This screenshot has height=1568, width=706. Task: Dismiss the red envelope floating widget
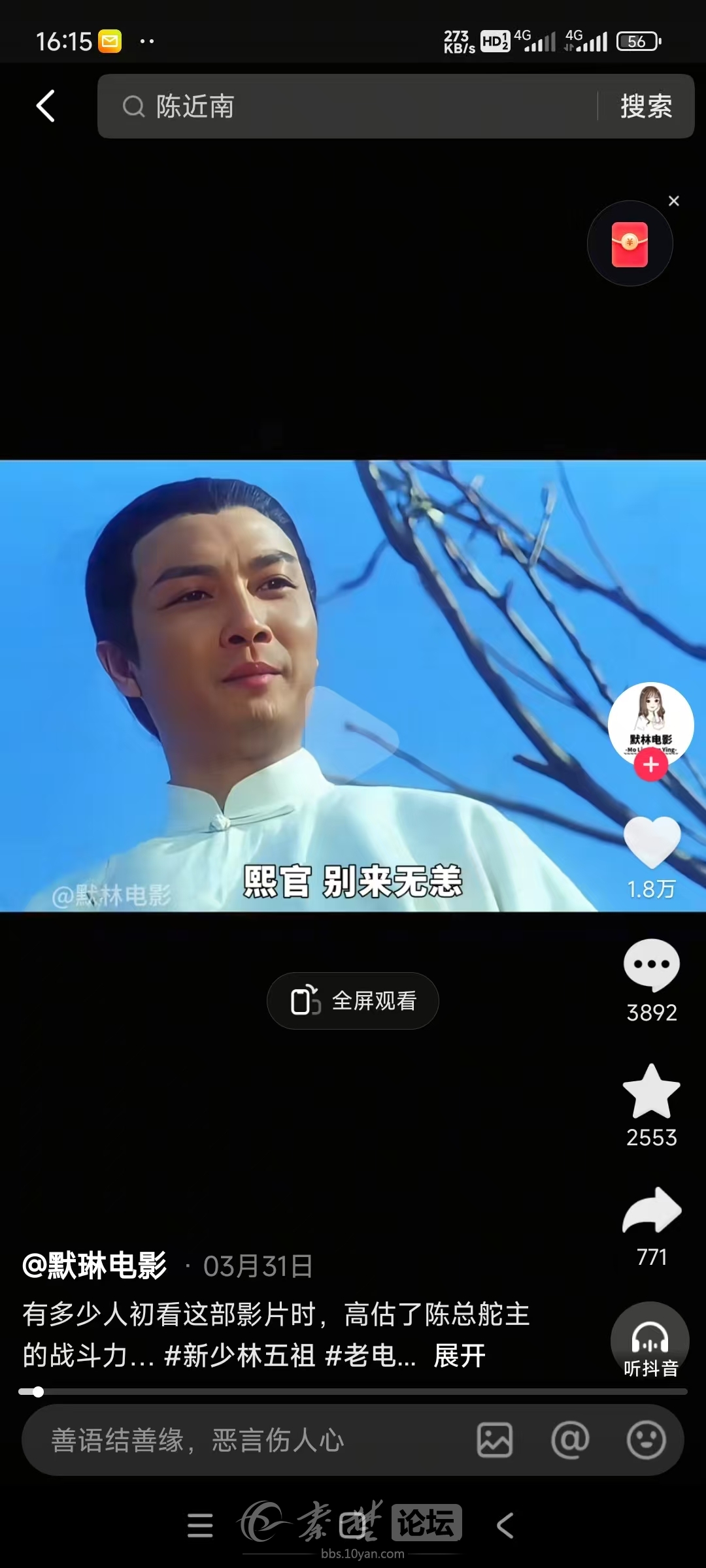[674, 201]
